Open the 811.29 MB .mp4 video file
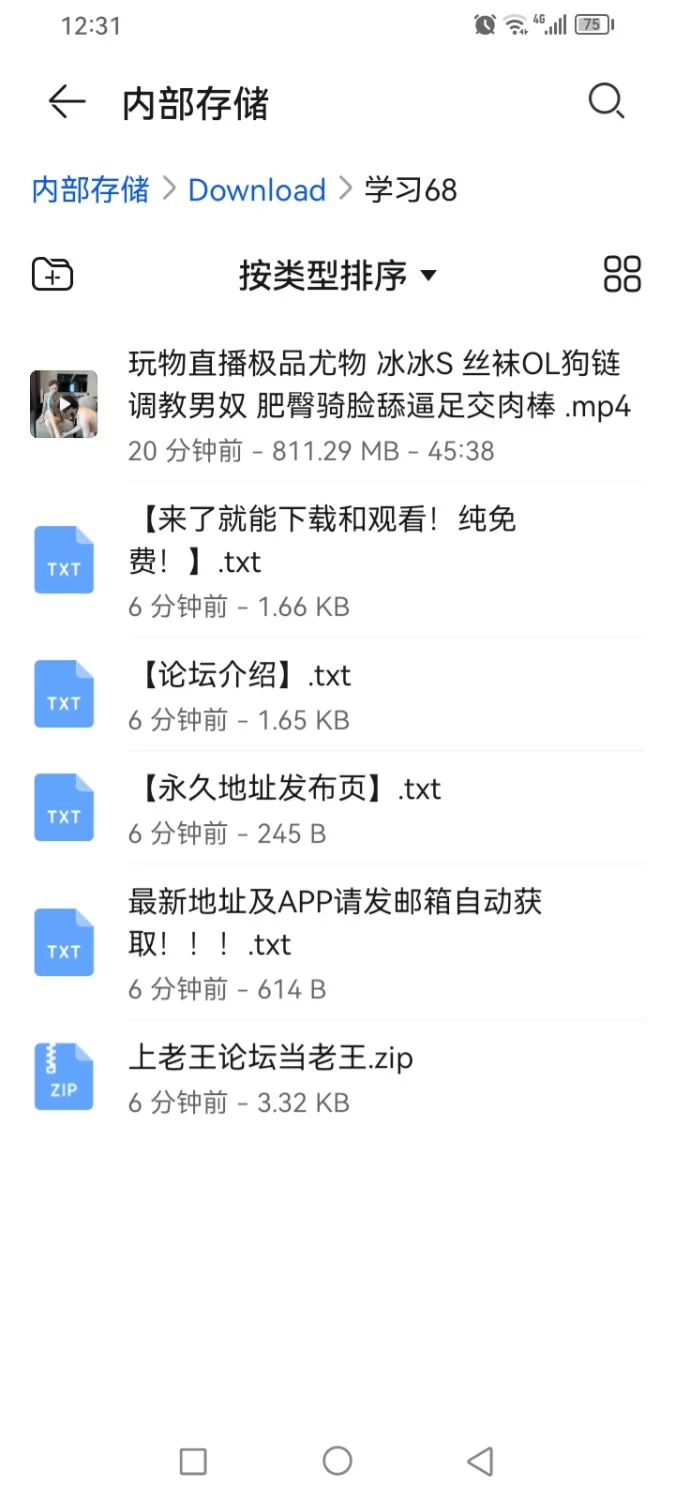The width and height of the screenshot is (675, 1500). [x=380, y=404]
